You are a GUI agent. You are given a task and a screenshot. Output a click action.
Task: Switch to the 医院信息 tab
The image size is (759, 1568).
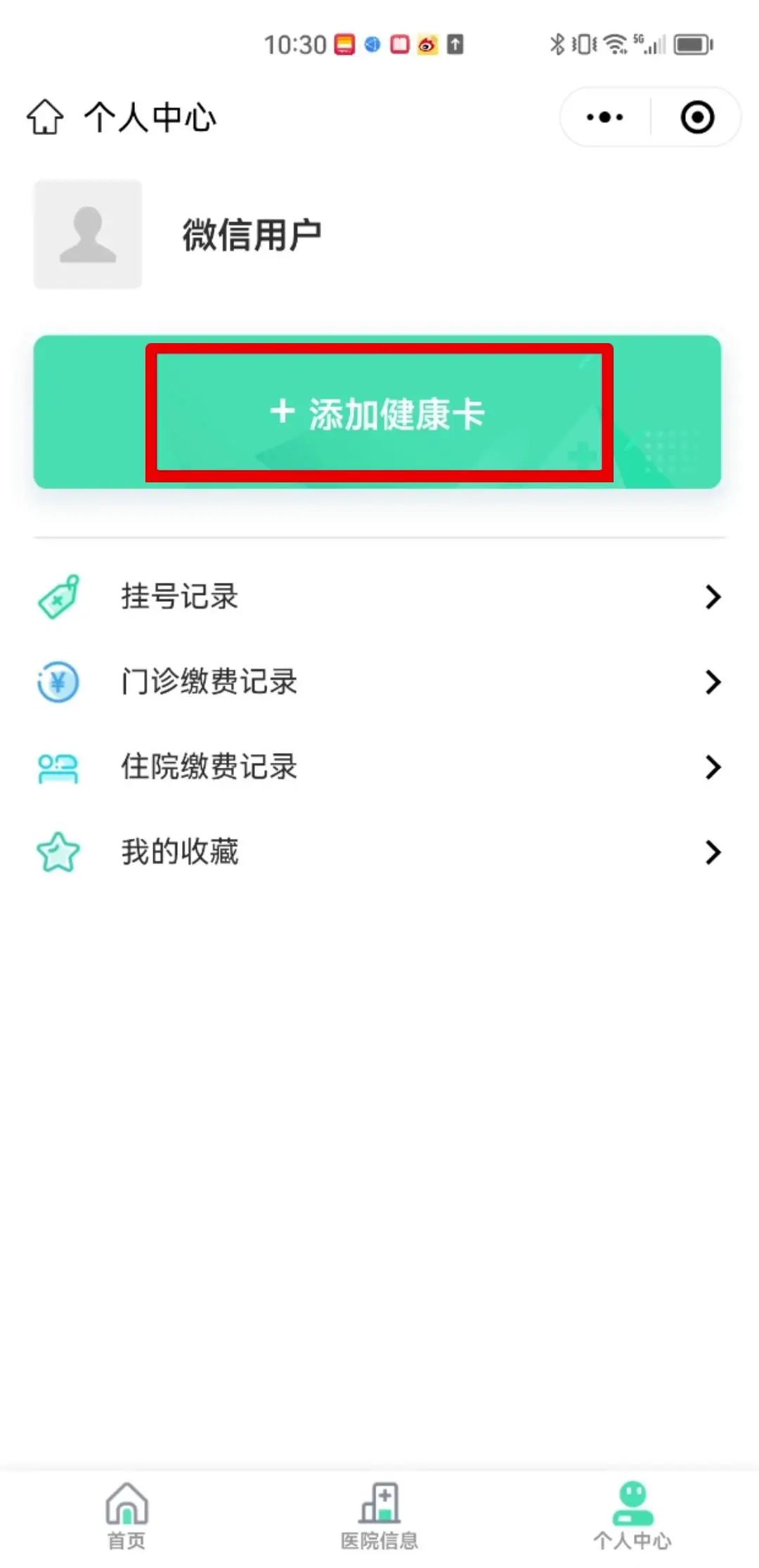pyautogui.click(x=379, y=1515)
